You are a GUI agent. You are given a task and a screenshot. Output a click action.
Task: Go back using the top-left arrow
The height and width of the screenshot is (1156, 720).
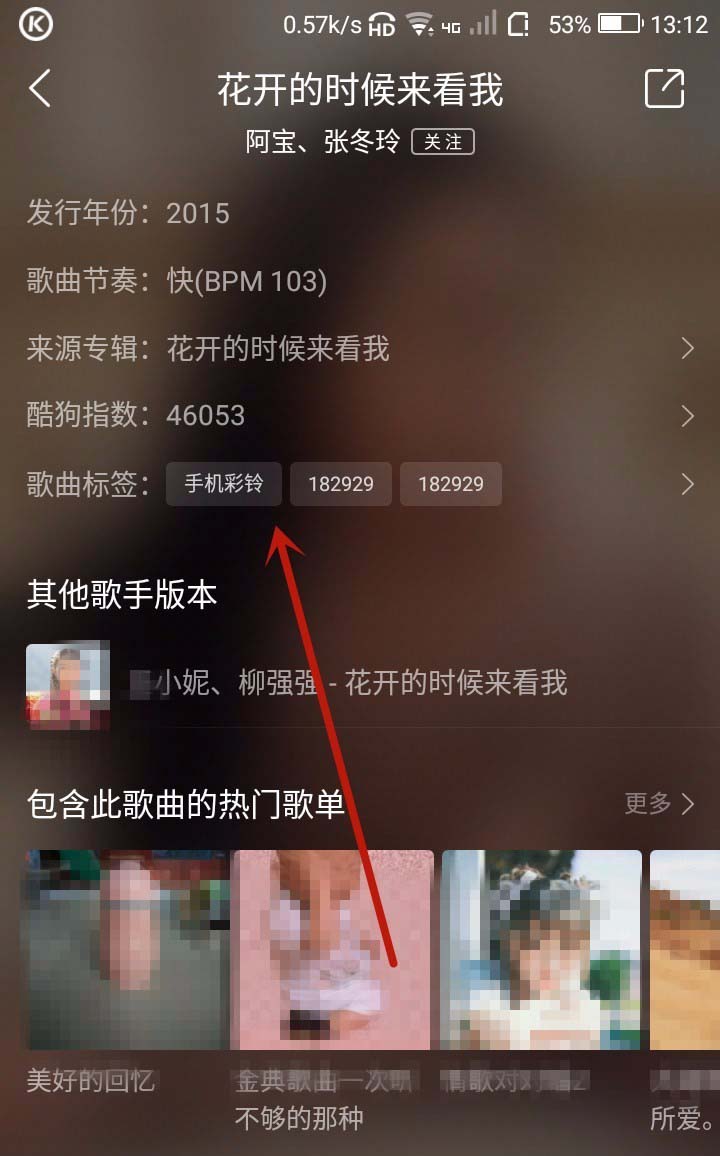tap(40, 89)
